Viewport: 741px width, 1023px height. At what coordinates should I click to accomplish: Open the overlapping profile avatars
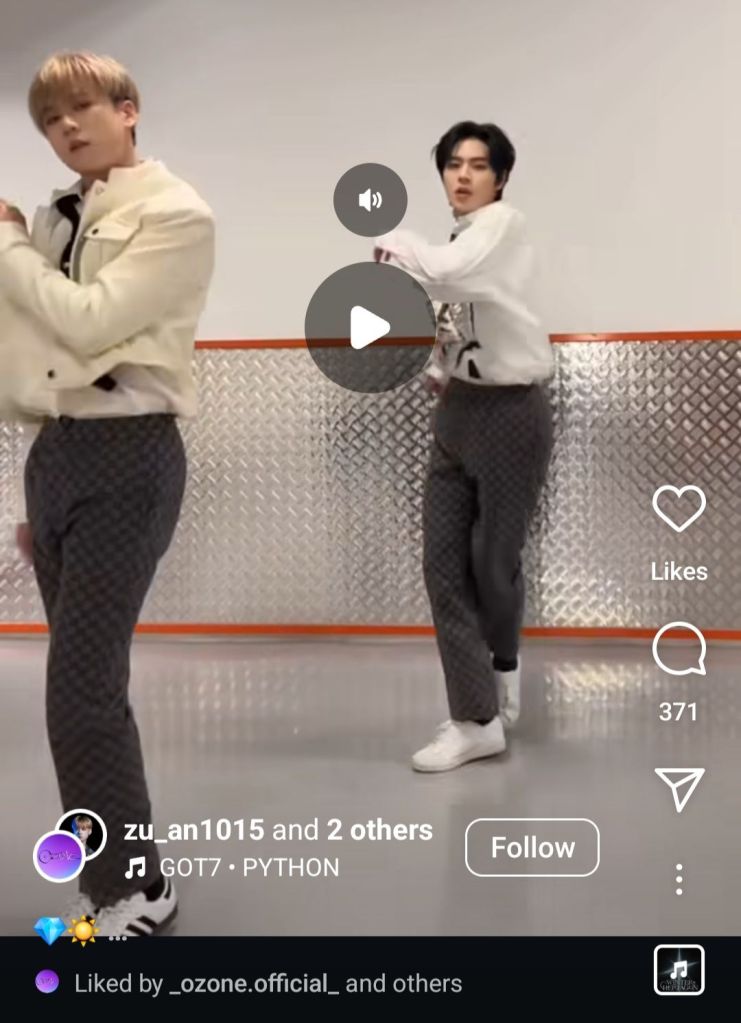pyautogui.click(x=68, y=846)
